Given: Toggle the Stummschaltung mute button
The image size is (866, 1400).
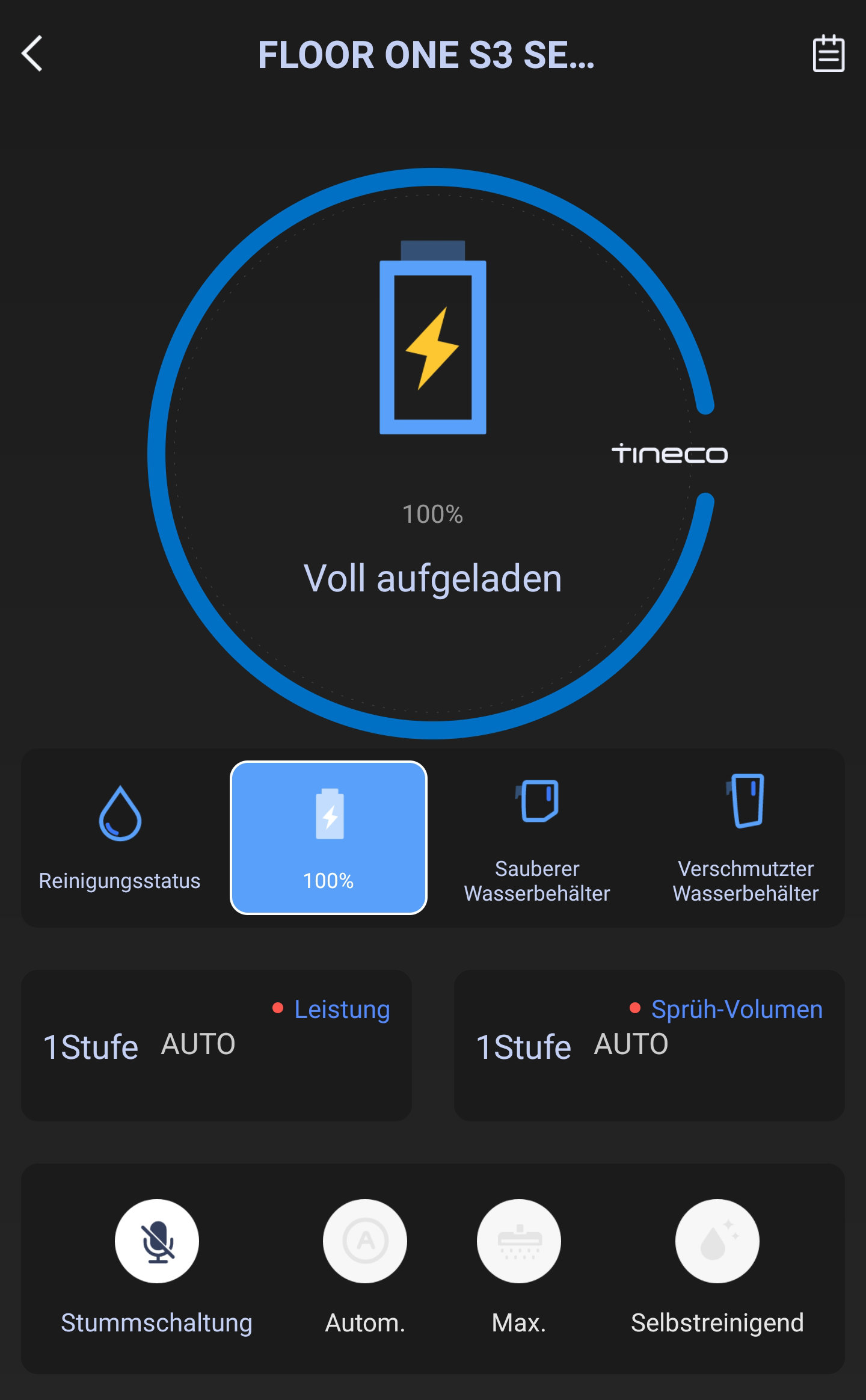Looking at the screenshot, I should pyautogui.click(x=157, y=1241).
